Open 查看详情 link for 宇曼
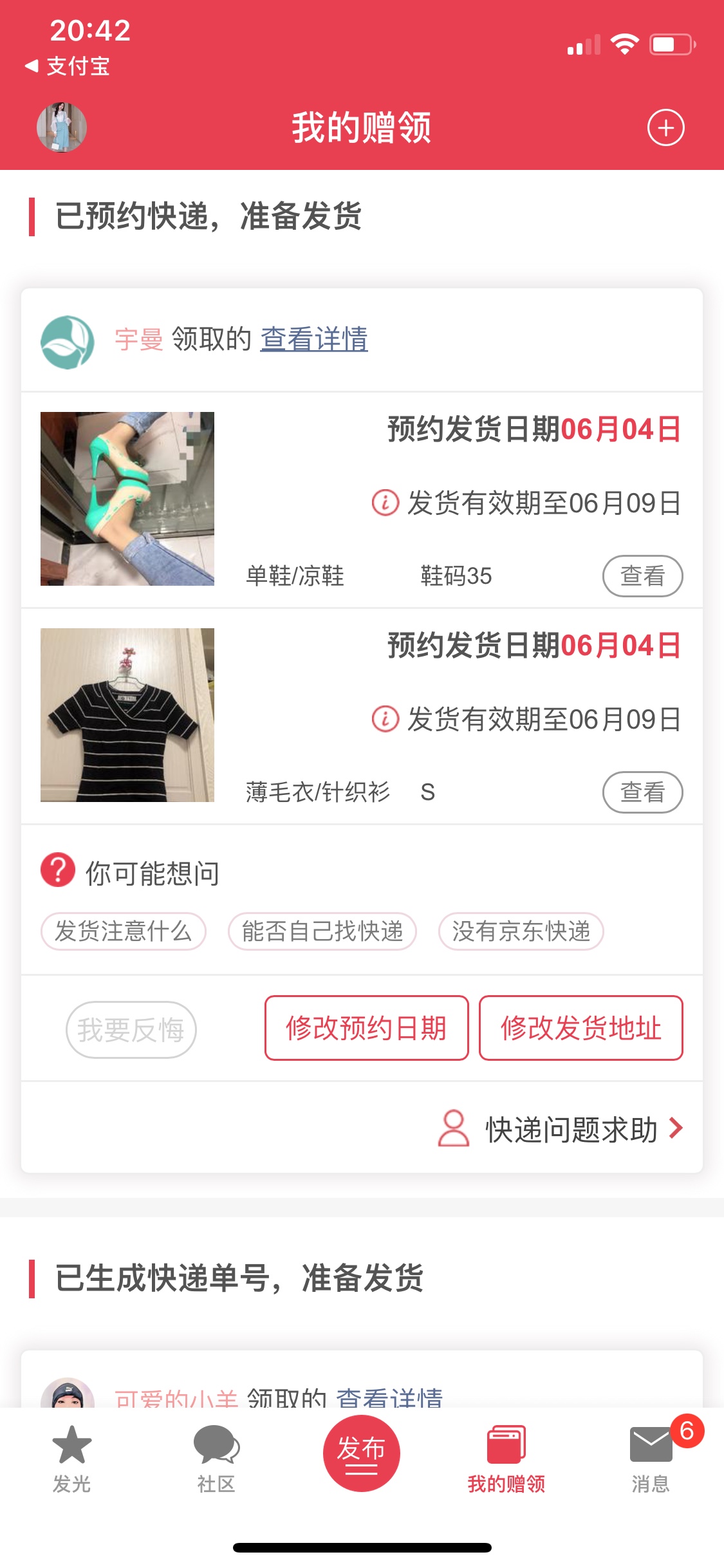 pyautogui.click(x=314, y=339)
